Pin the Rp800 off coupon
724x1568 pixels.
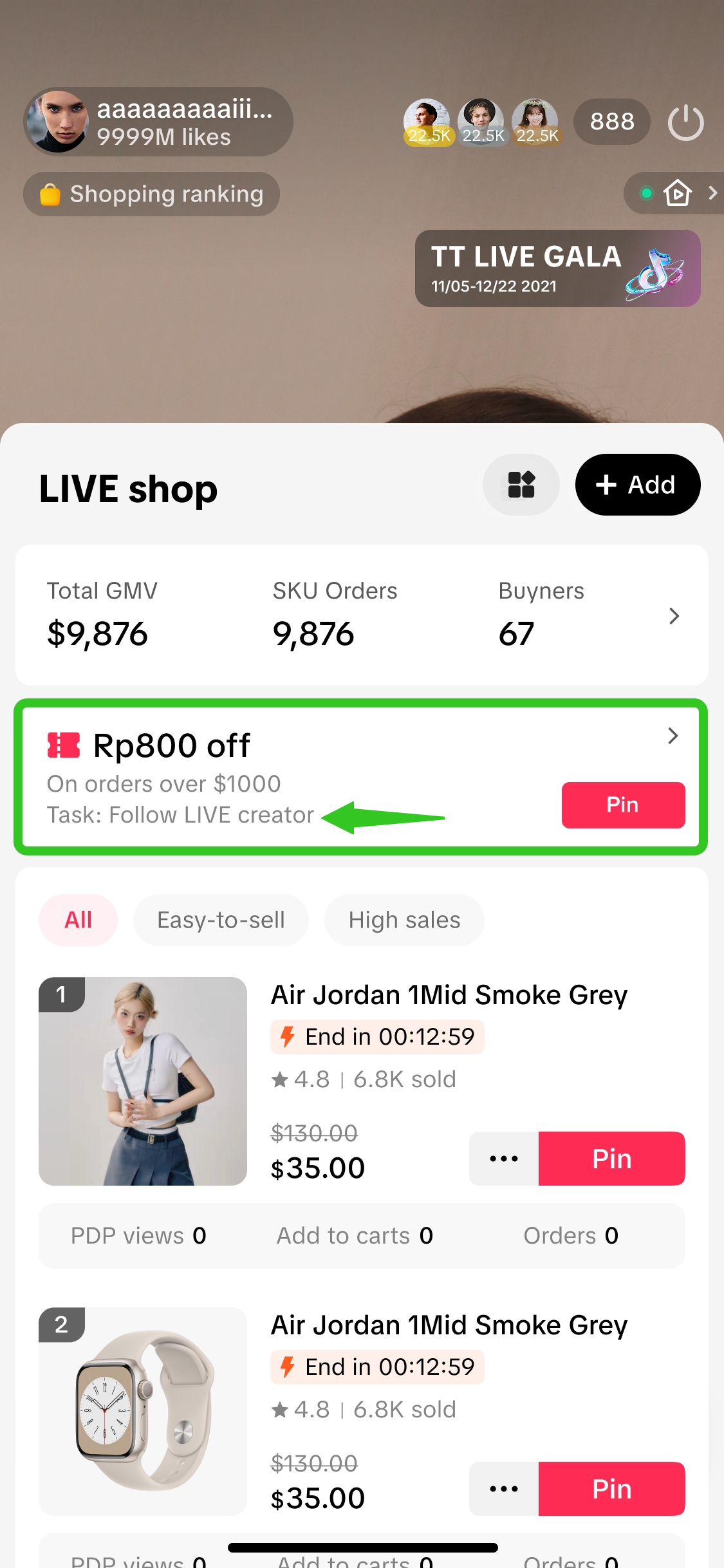click(x=622, y=805)
